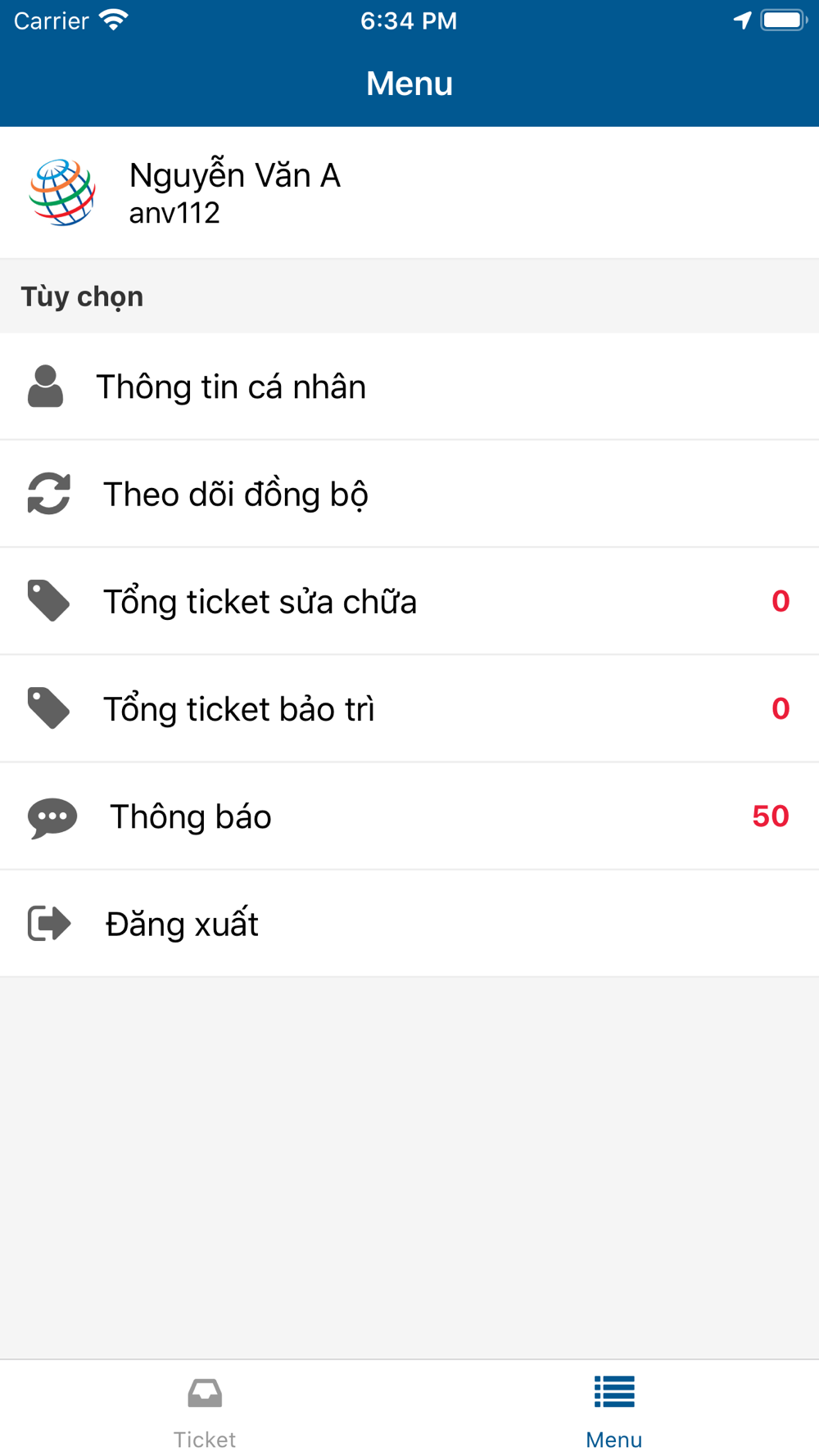Tap Đăng xuất to log out

[409, 923]
